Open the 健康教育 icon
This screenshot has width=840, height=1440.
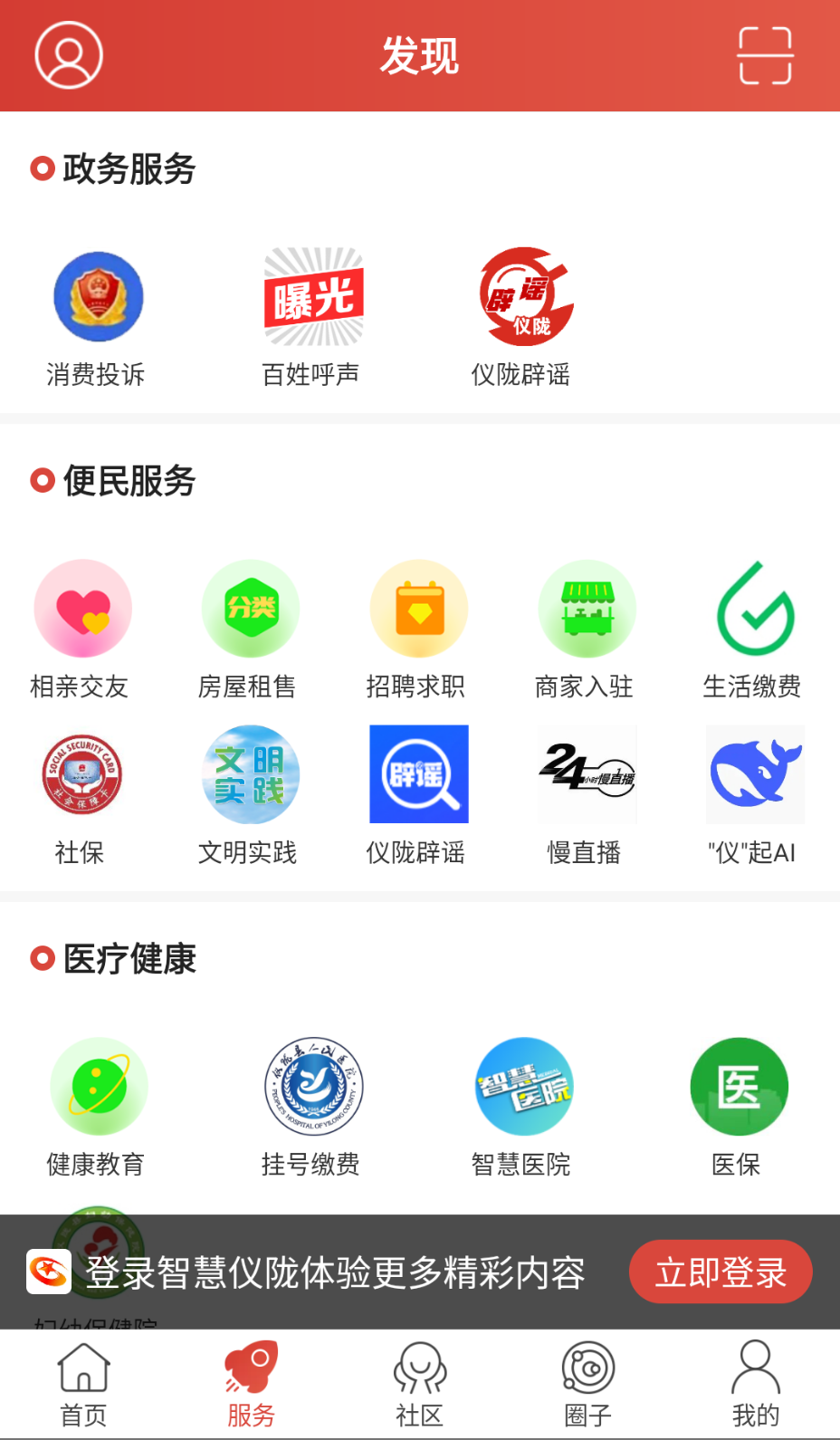[x=99, y=1086]
